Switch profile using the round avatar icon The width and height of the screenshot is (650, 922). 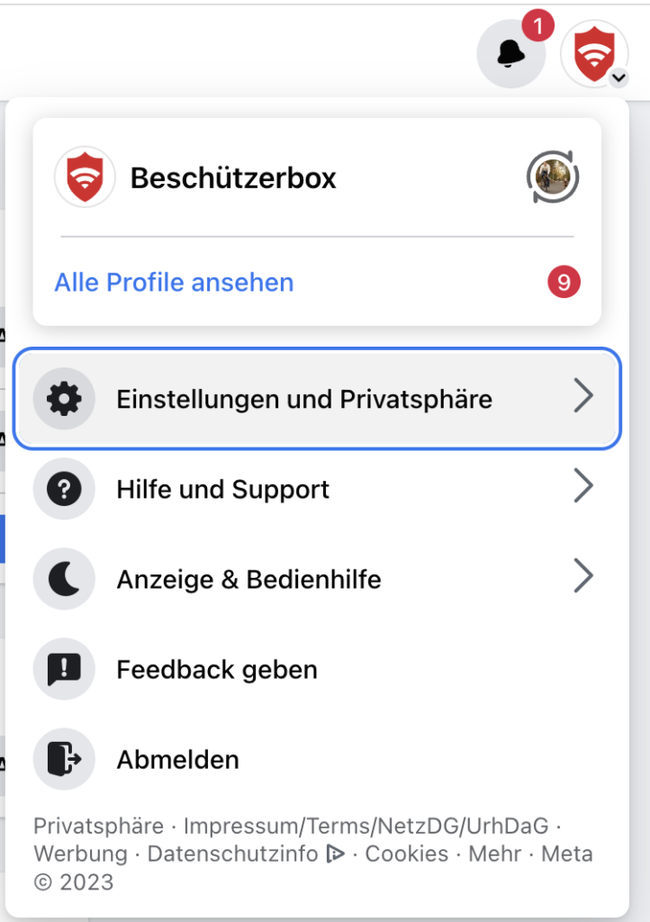pos(552,178)
